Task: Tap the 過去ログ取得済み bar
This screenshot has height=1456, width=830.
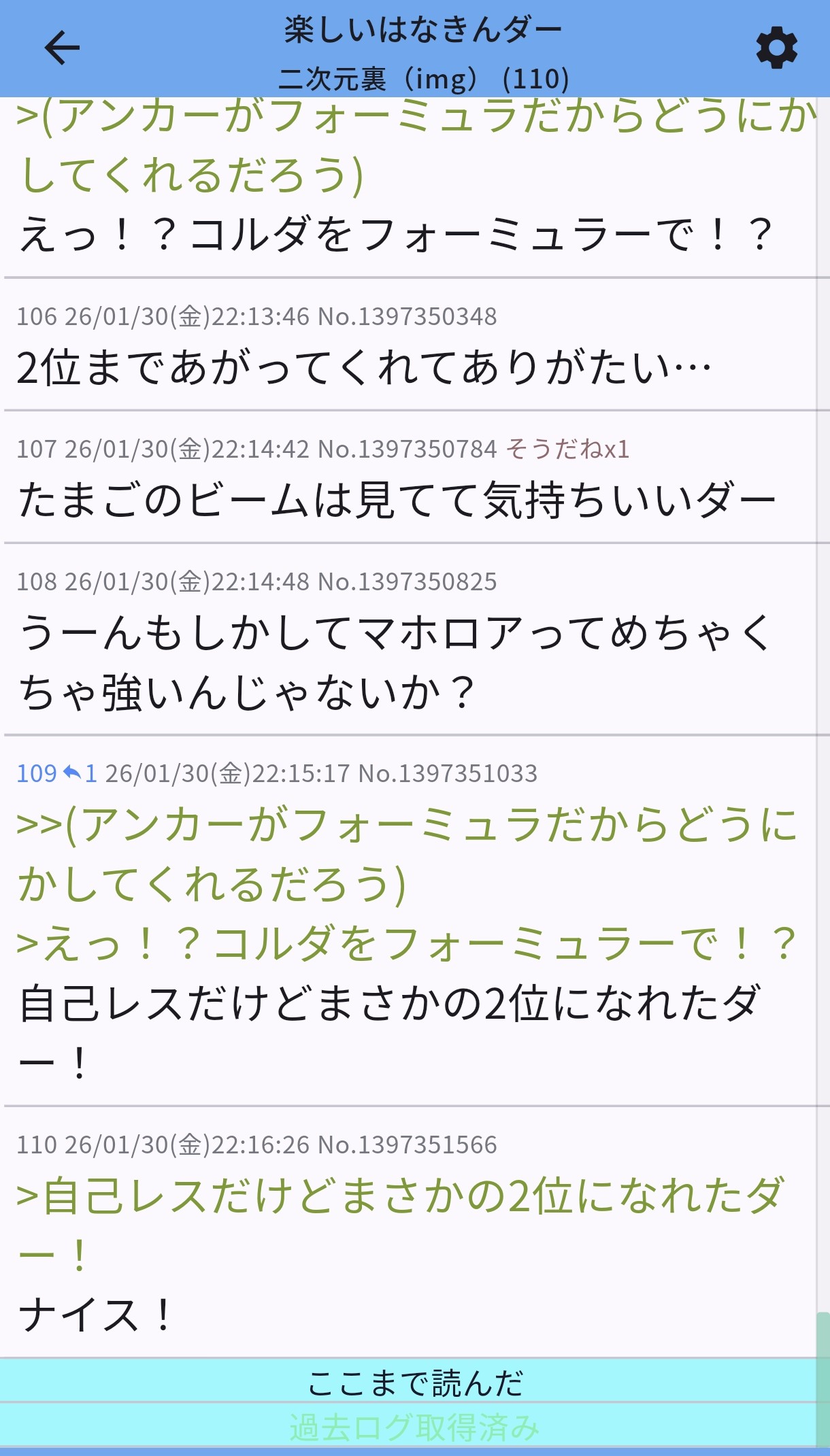Action: point(414,1427)
